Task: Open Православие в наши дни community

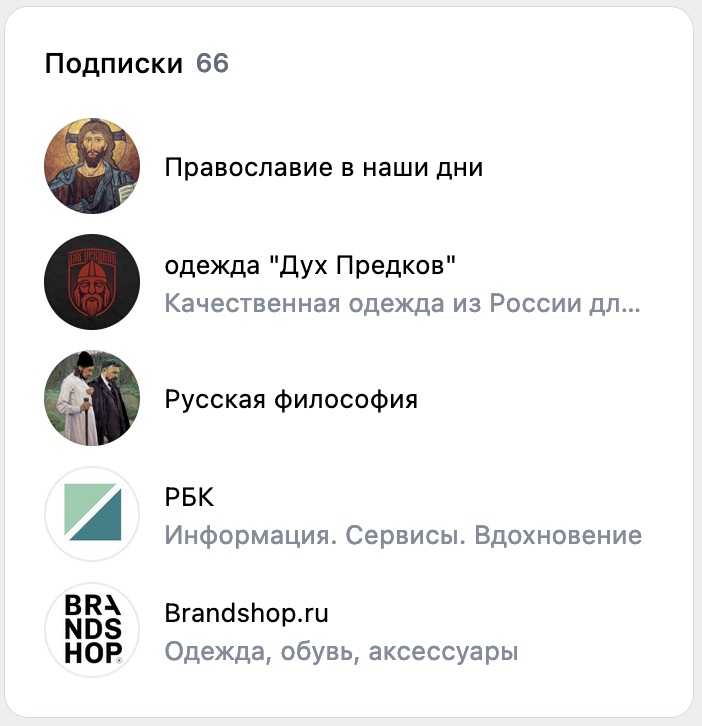Action: click(x=323, y=167)
